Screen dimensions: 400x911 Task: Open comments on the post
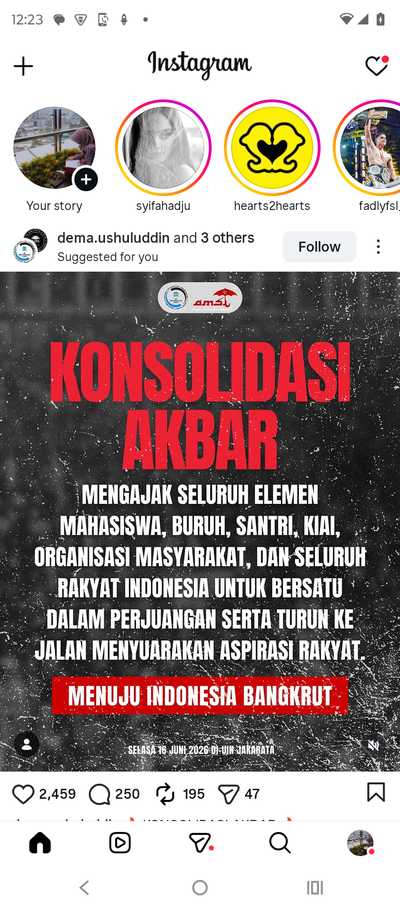(x=99, y=794)
